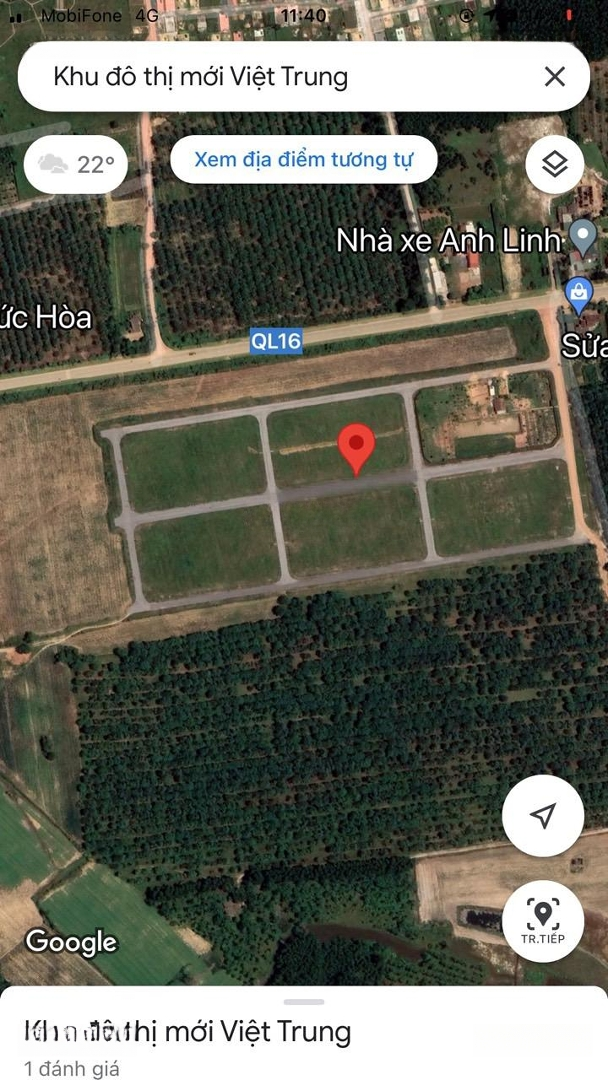Select the red pin on the map
Image resolution: width=608 pixels, height=1080 pixels.
356,447
